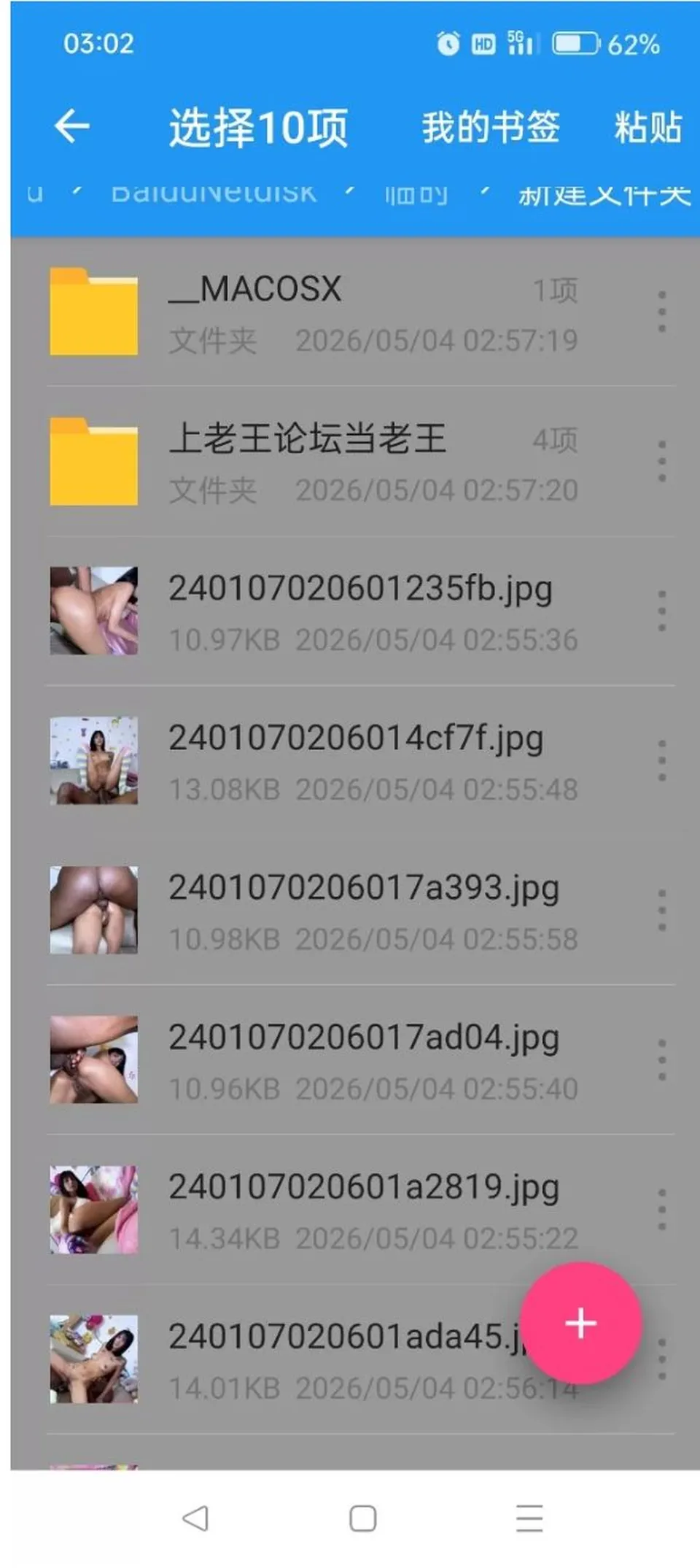700x1568 pixels.
Task: Open recent apps from the navigation bar
Action: pos(529,1518)
